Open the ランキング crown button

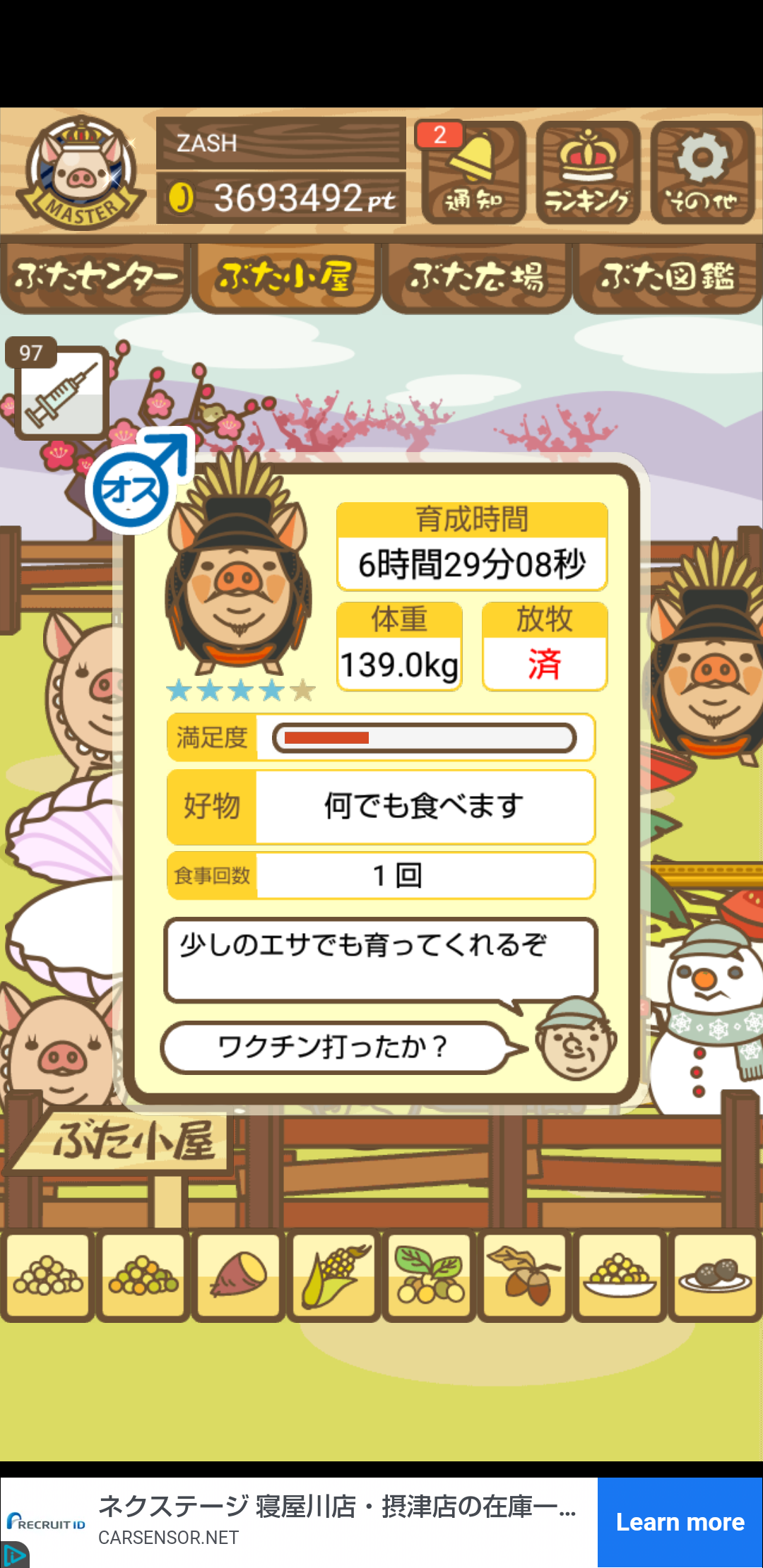[588, 172]
